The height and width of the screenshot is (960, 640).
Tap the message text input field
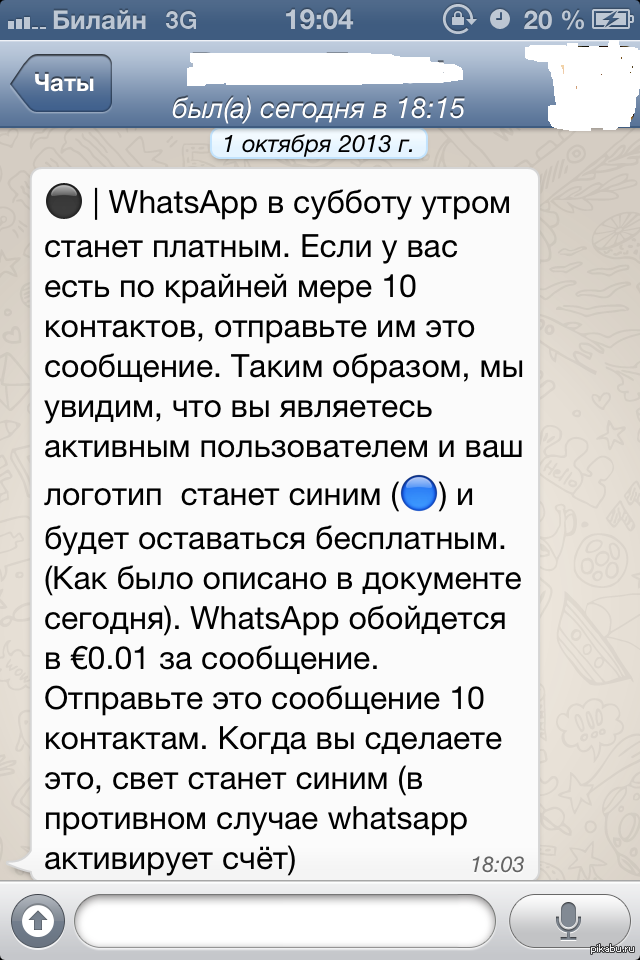[285, 920]
